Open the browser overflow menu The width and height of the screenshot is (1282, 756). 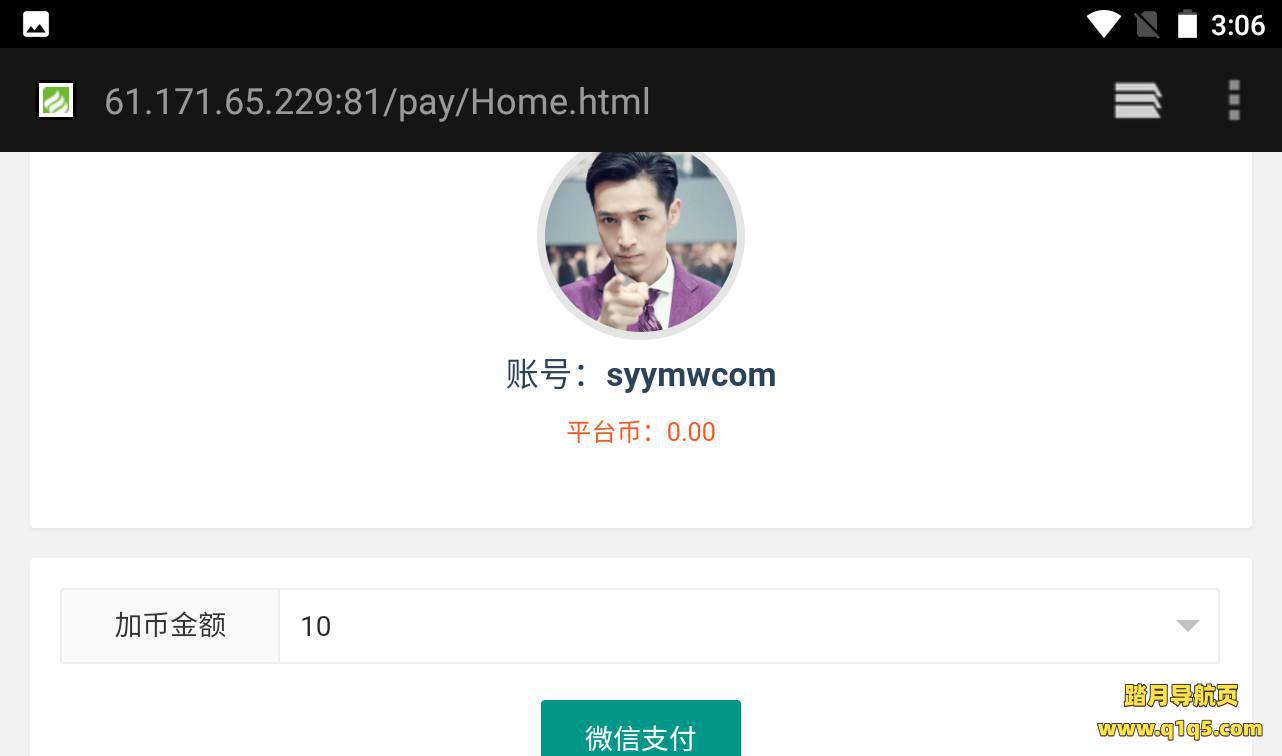click(x=1234, y=101)
